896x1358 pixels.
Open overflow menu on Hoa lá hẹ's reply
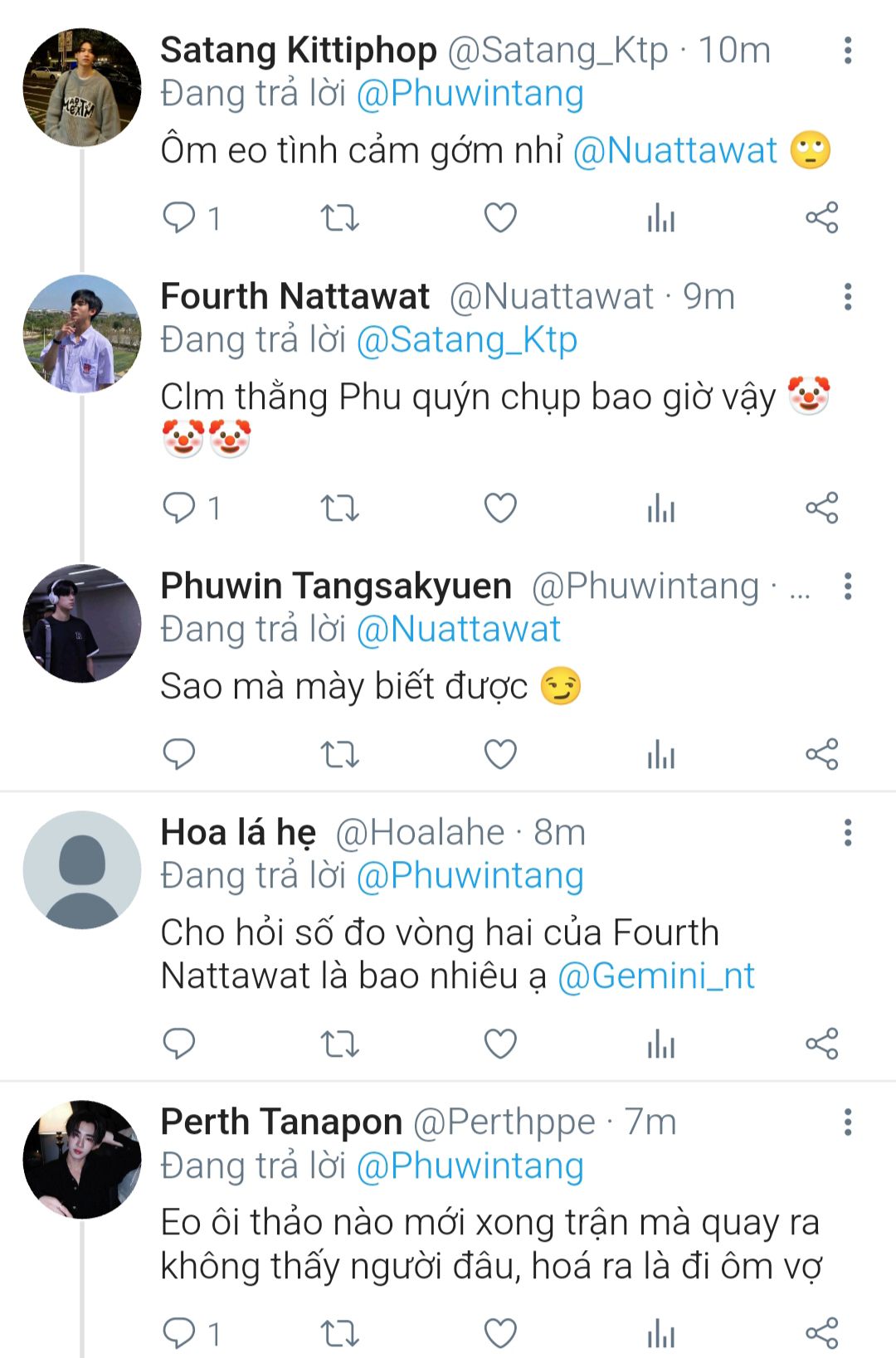click(847, 832)
